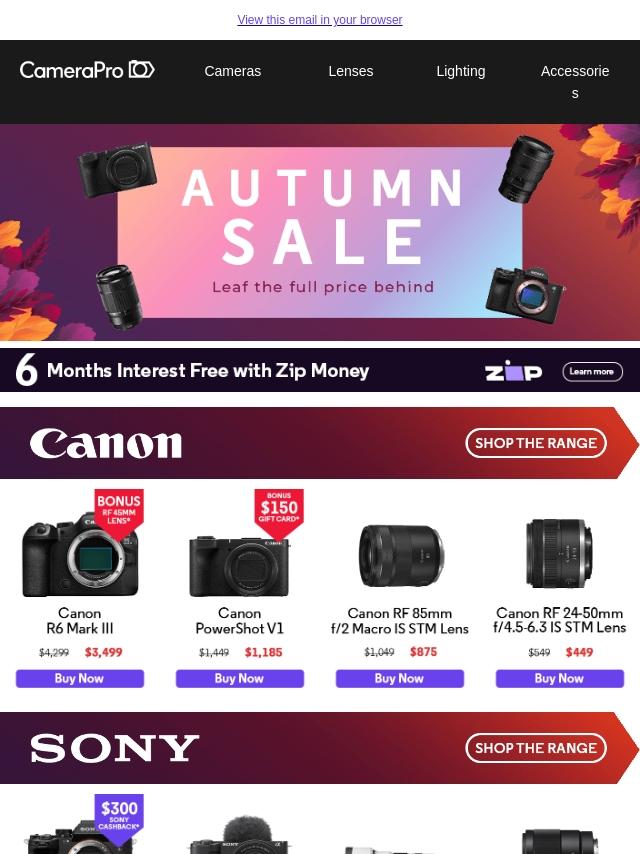This screenshot has width=640, height=854.
Task: Open the Autumn Sale banner
Action: (x=320, y=233)
